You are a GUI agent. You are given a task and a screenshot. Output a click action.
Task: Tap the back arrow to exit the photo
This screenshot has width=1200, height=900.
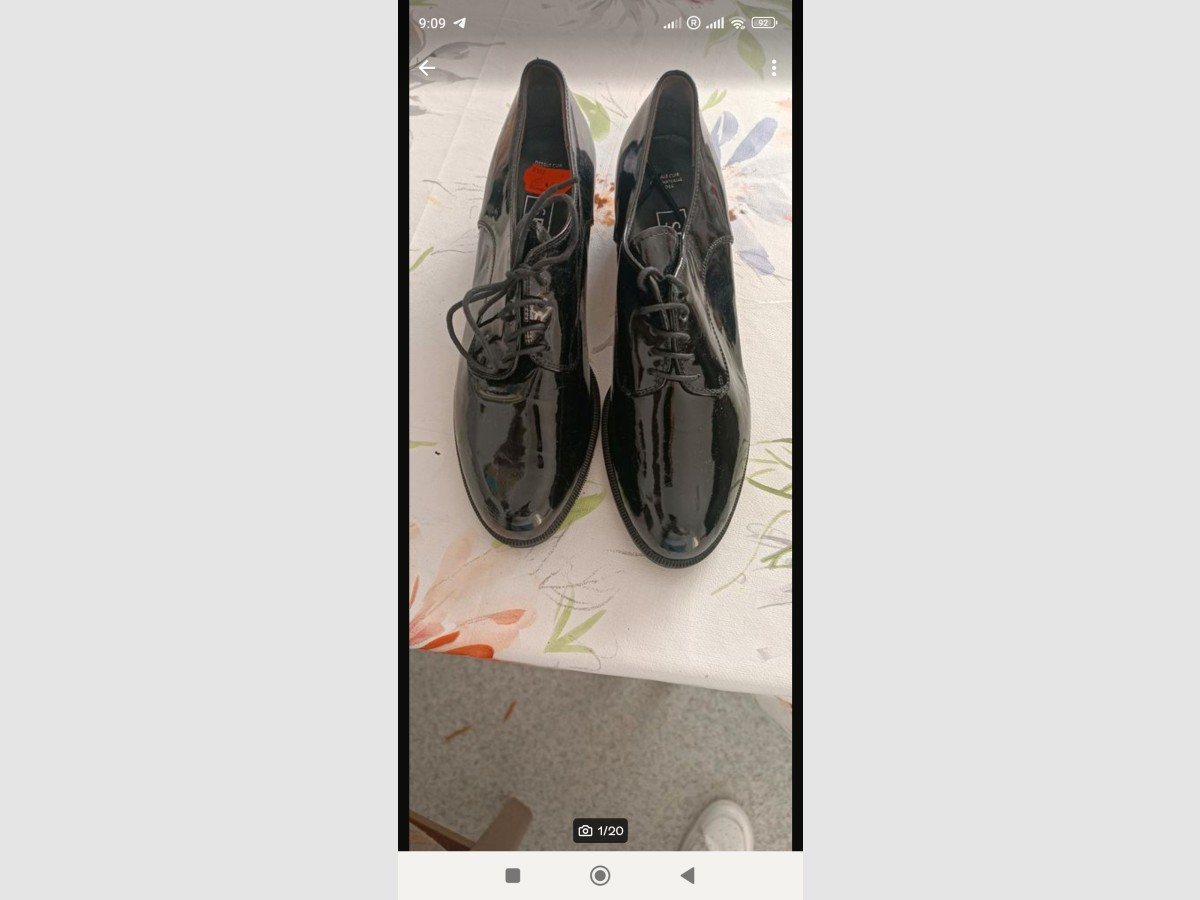[427, 68]
